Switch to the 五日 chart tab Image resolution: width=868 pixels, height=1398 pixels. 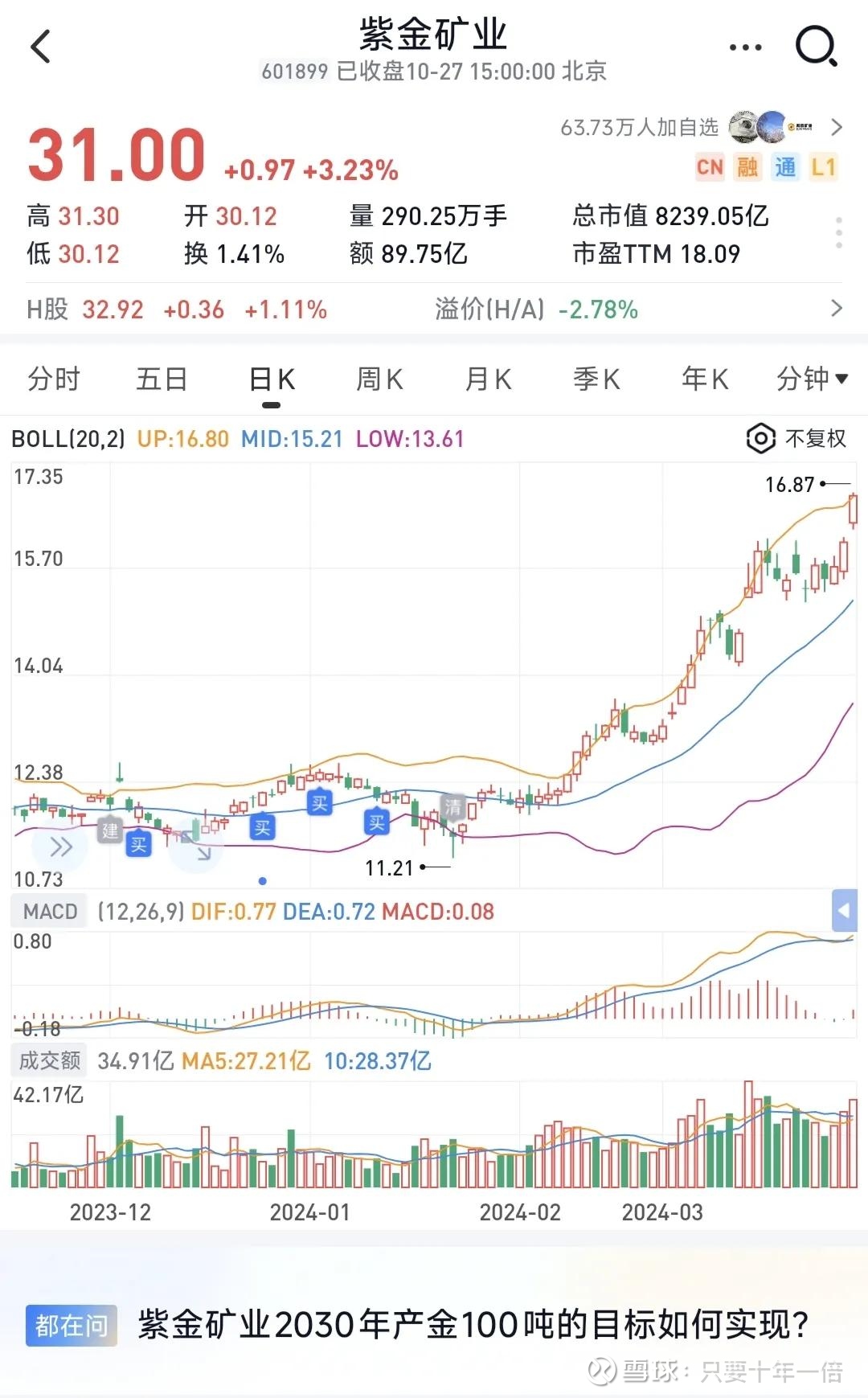tap(162, 379)
